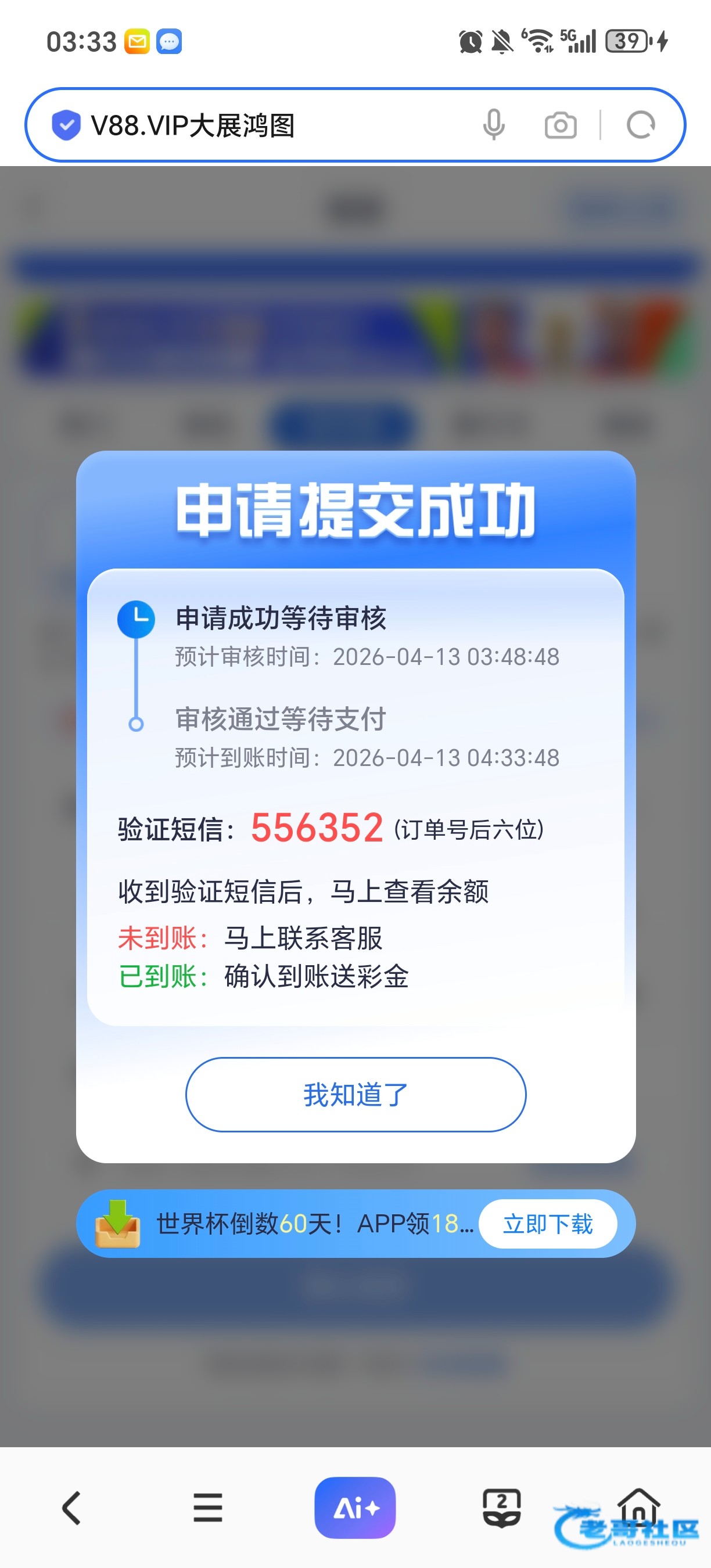Dismiss dialog with 我知道了 button
711x1568 pixels.
(x=355, y=1095)
